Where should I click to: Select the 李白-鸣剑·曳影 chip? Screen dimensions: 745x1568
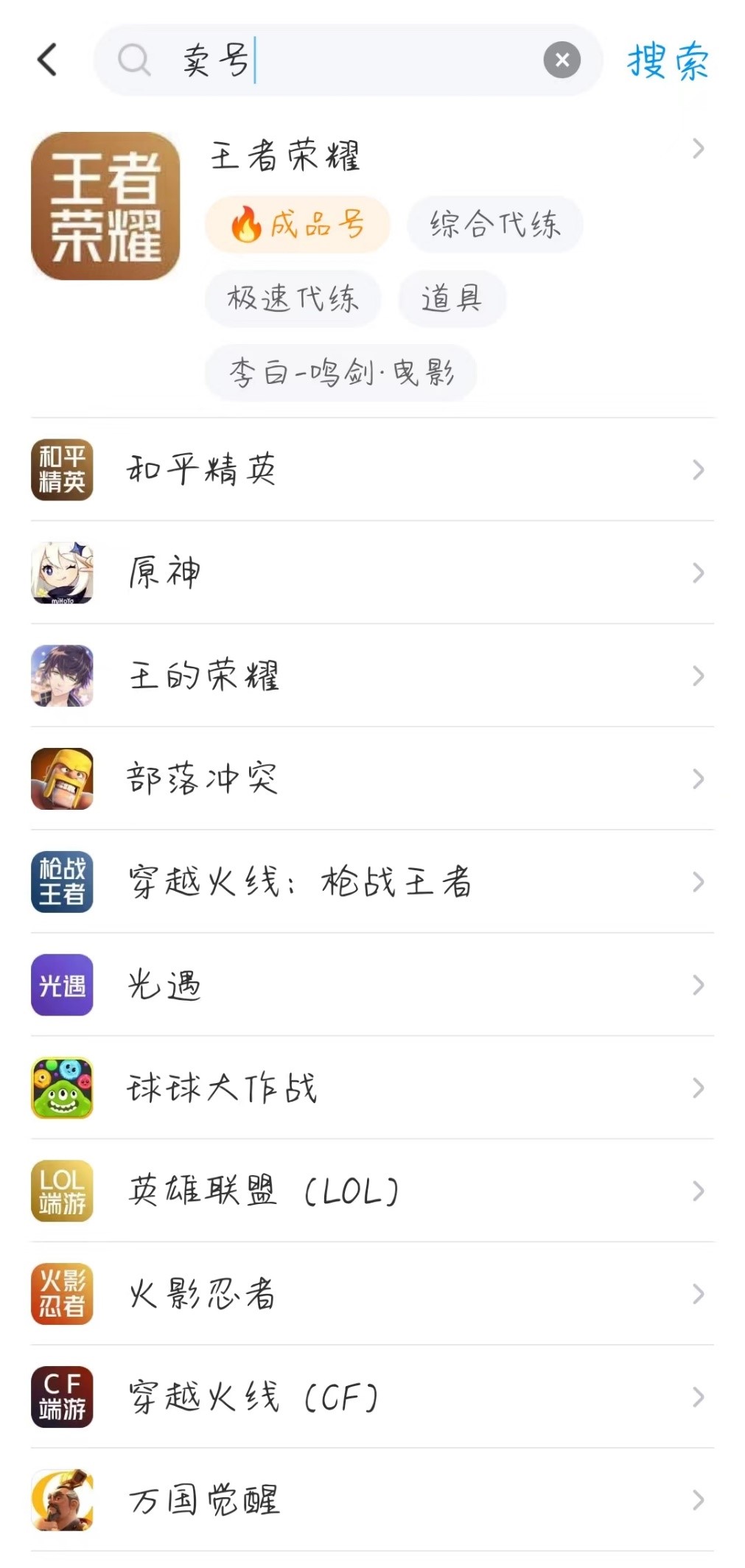[341, 373]
